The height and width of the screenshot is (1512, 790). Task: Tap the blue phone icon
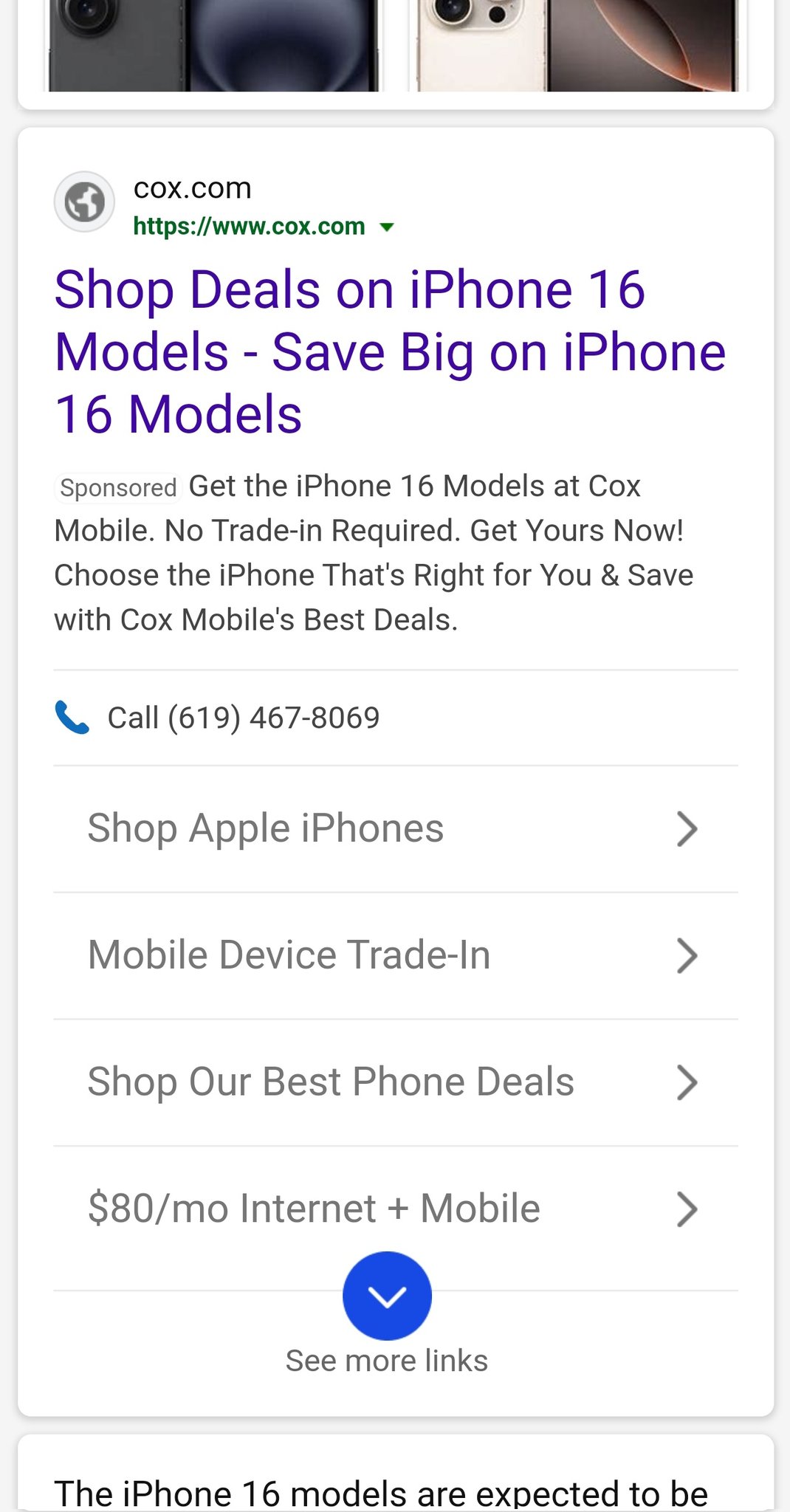(70, 715)
